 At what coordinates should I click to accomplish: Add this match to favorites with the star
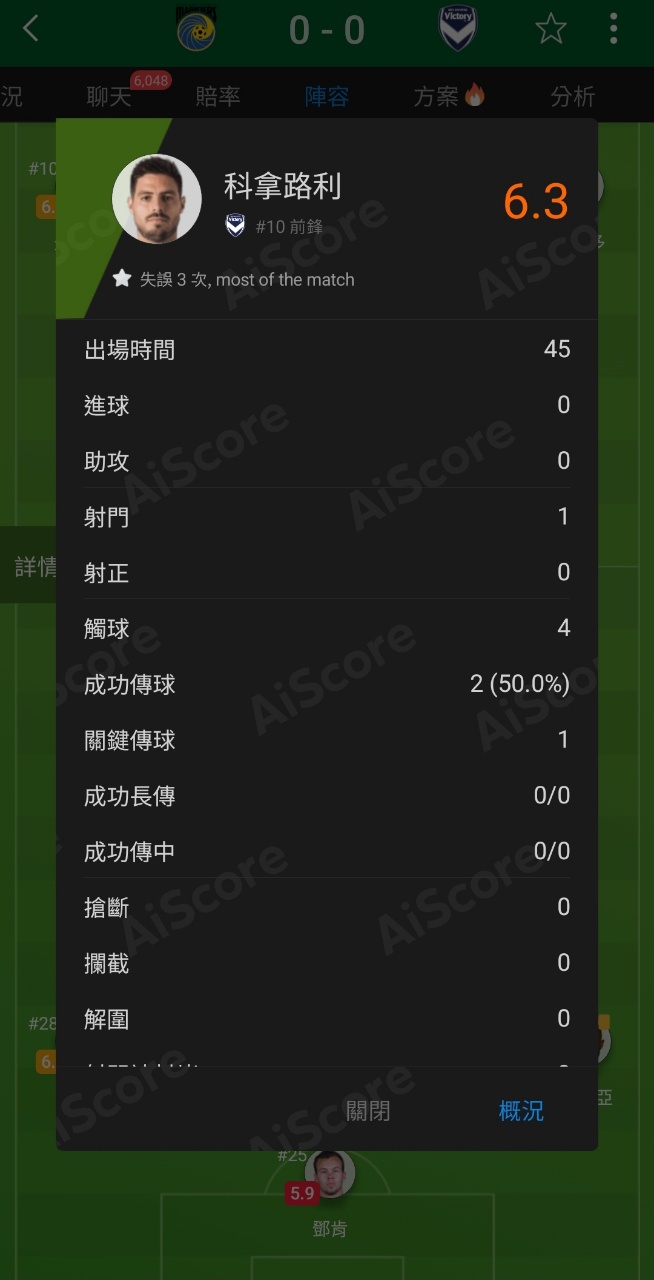coord(551,29)
